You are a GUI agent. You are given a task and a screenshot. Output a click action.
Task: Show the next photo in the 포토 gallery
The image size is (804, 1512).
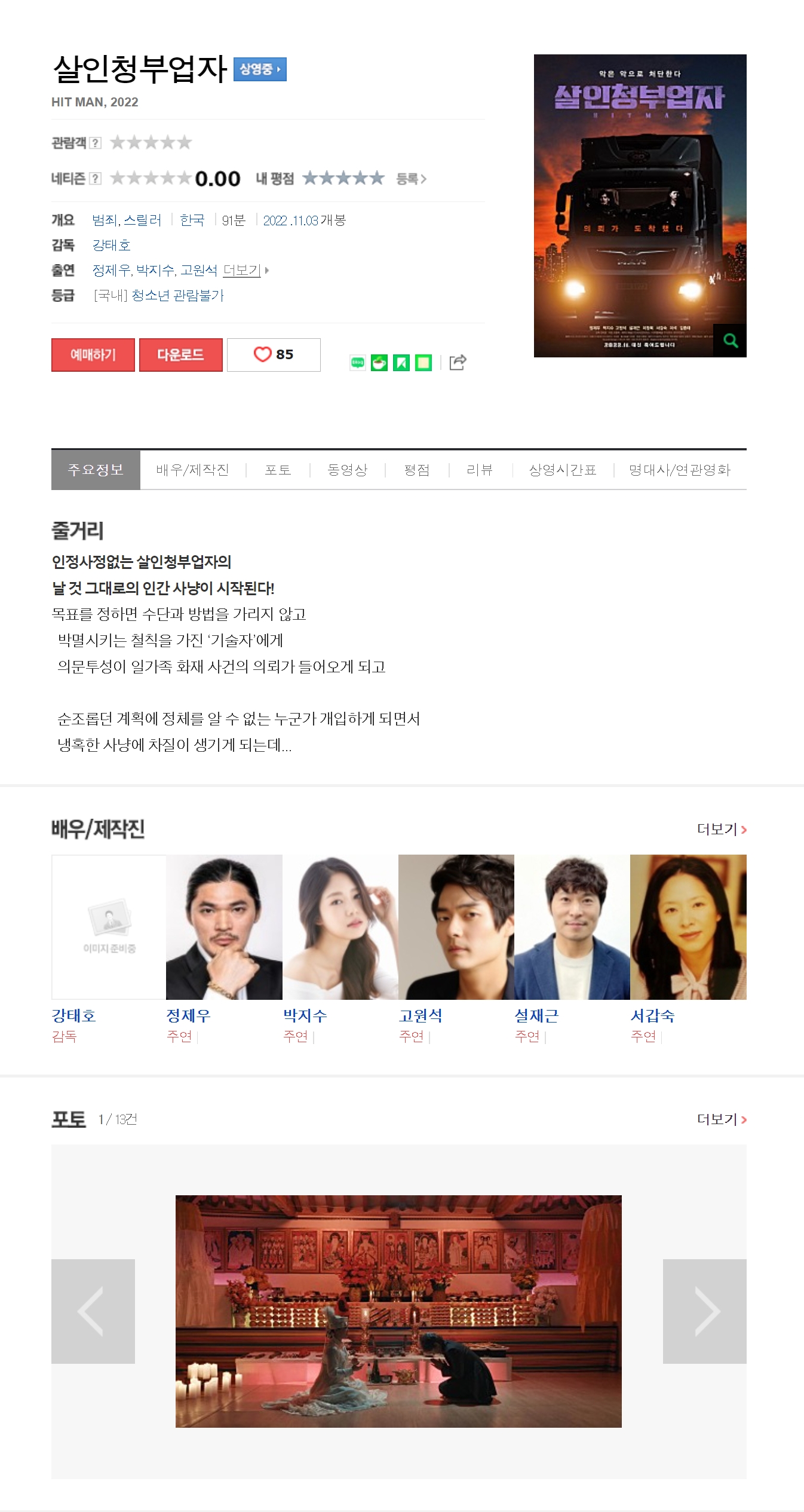tap(704, 1311)
